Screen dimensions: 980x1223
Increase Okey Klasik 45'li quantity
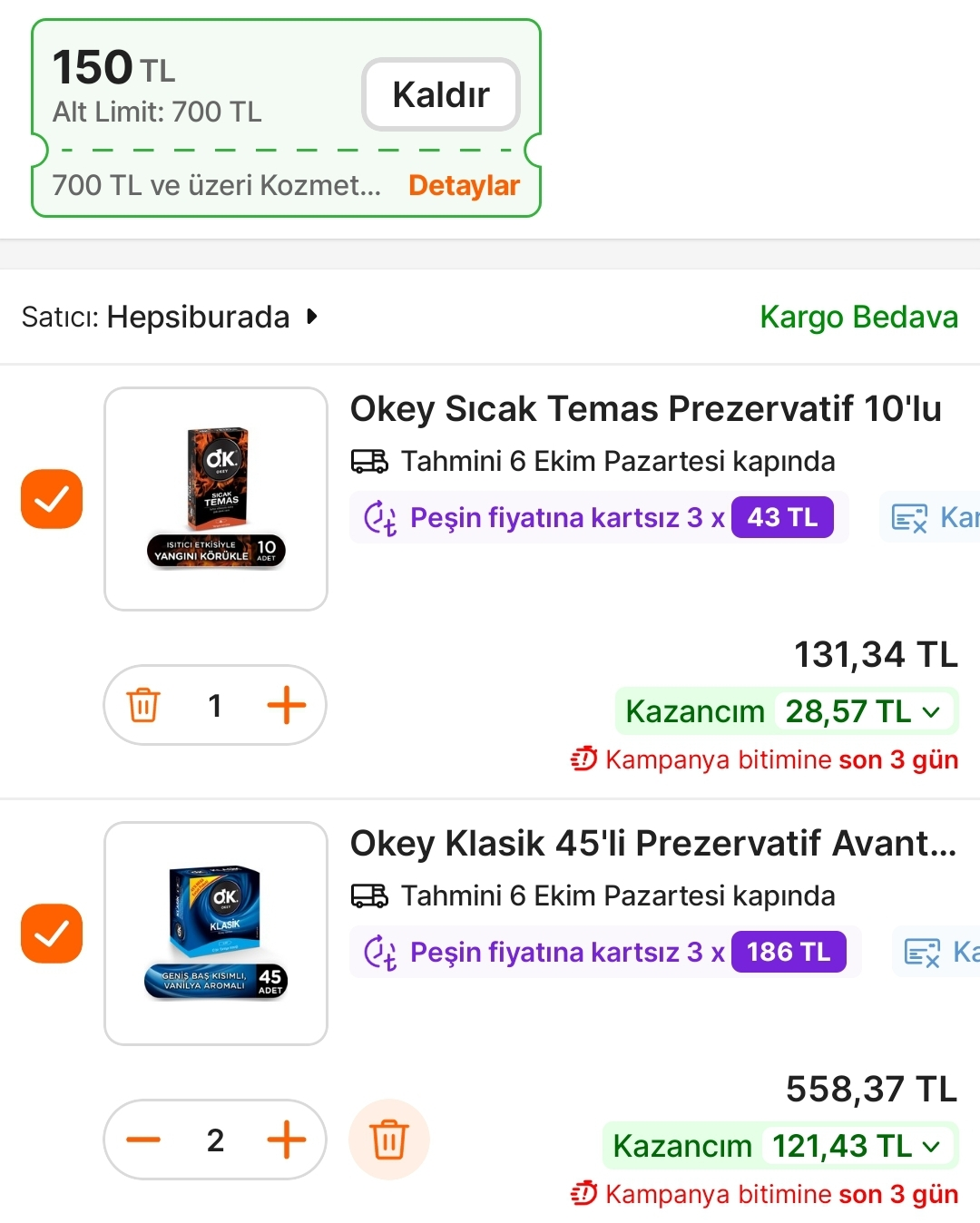tap(287, 1140)
